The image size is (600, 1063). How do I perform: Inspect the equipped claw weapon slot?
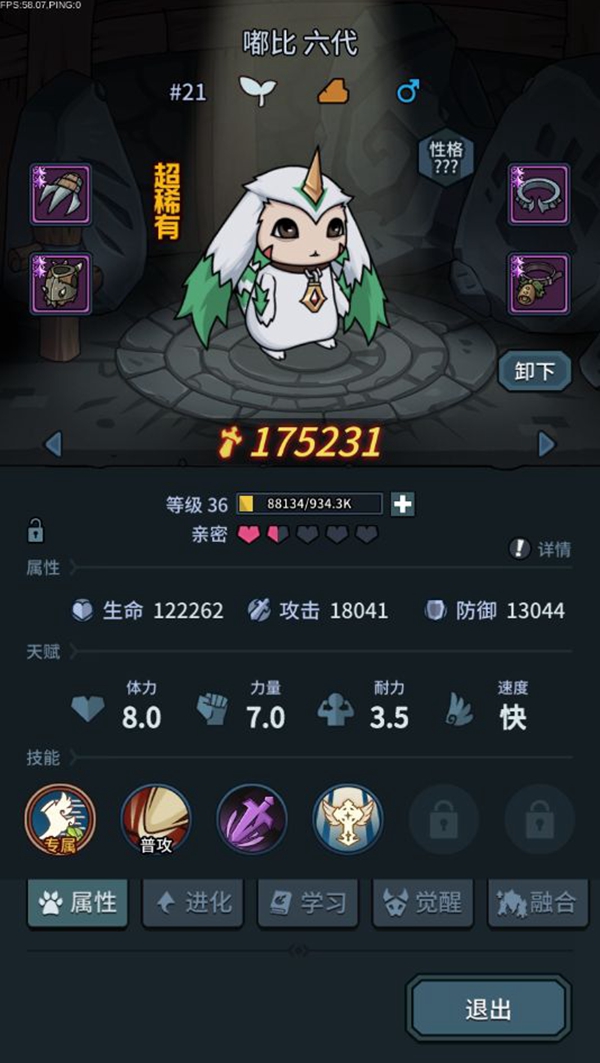61,195
